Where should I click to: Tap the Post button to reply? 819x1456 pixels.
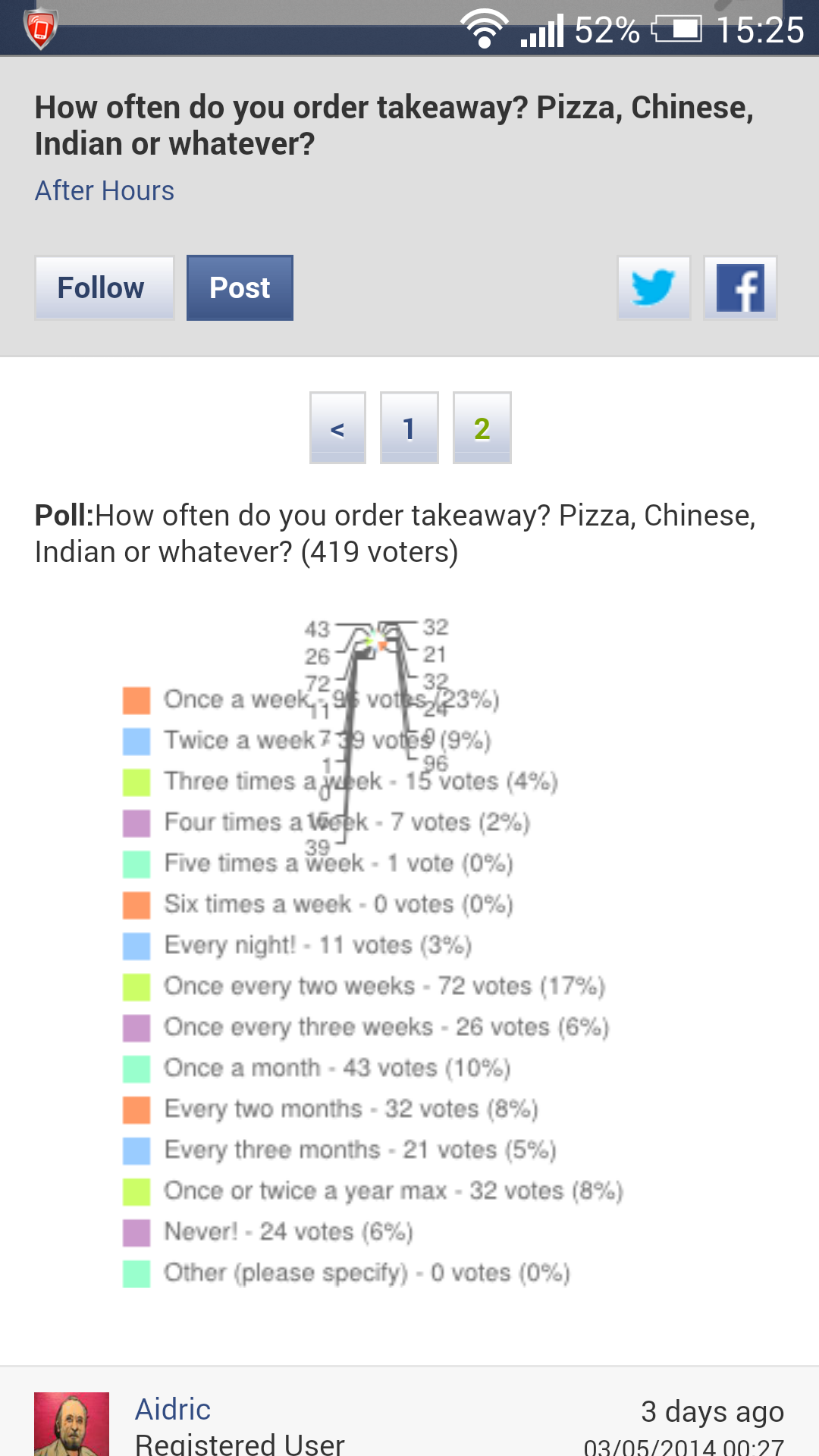click(240, 288)
